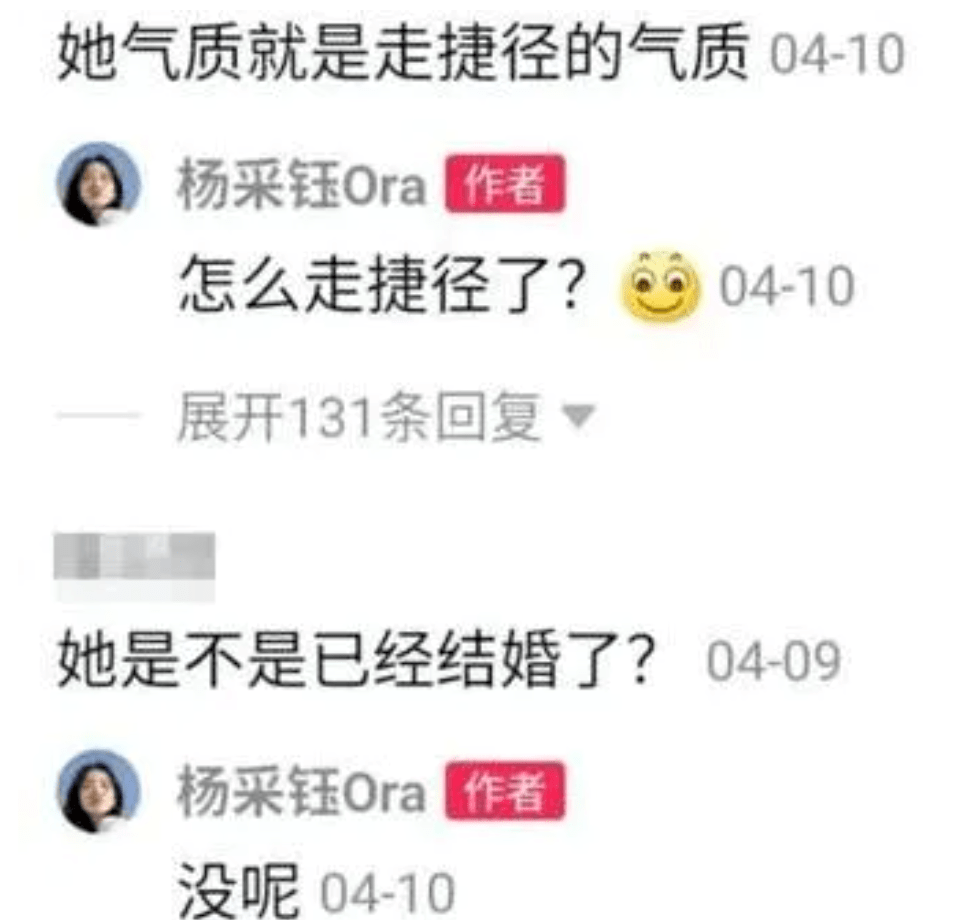Open 杨采钰Ora name above the "怎么走捷径了?" reply
Image resolution: width=958 pixels, height=920 pixels.
301,186
